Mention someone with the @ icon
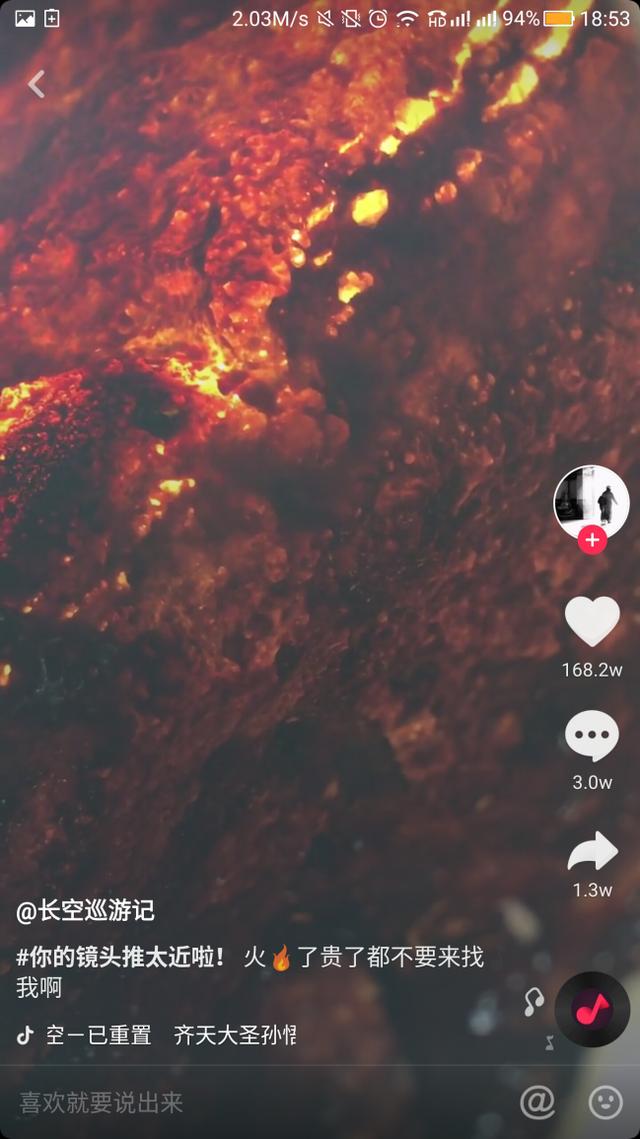Screen dimensions: 640x1139 [x=537, y=1102]
